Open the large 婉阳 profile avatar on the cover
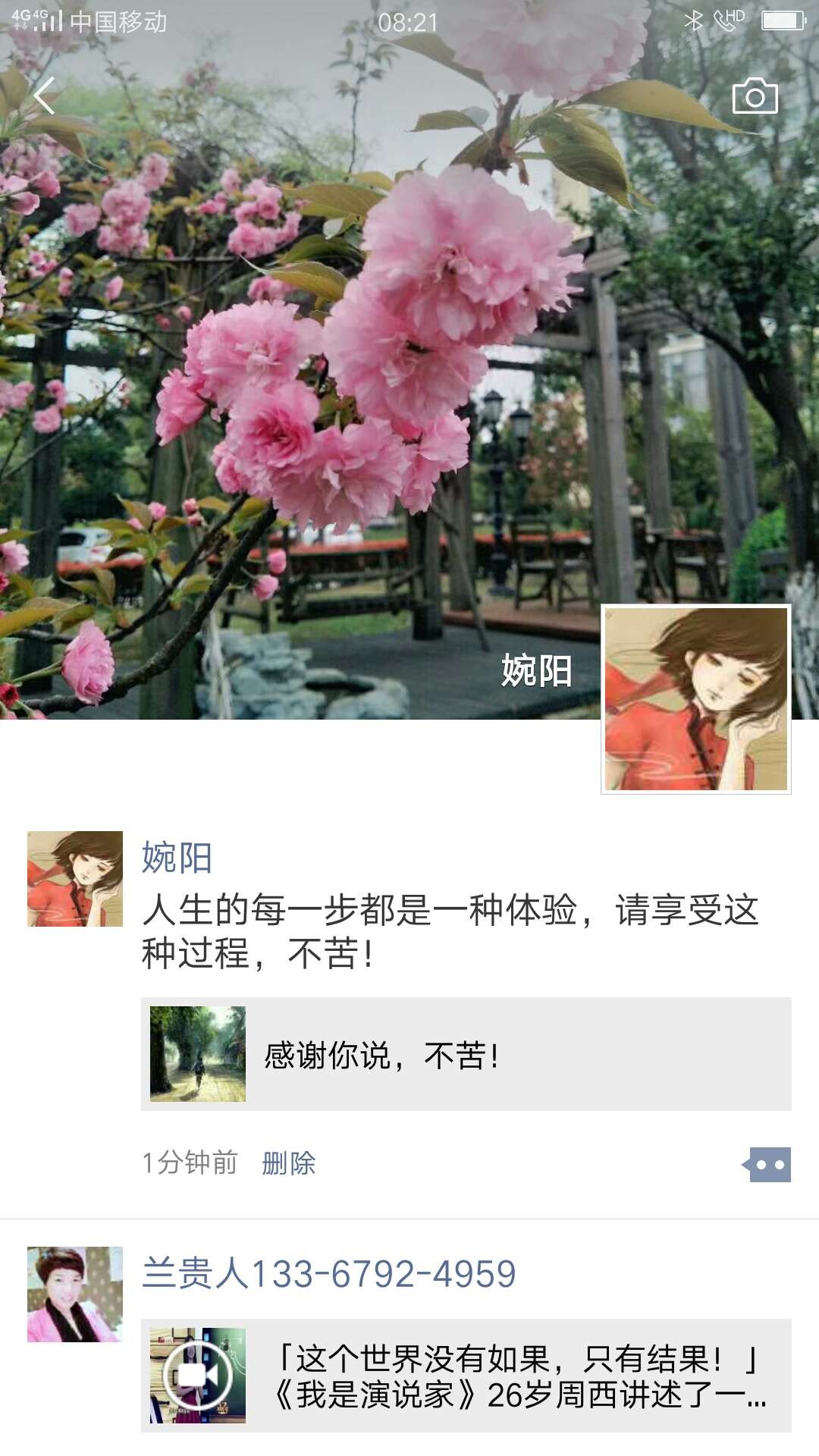 (x=695, y=698)
